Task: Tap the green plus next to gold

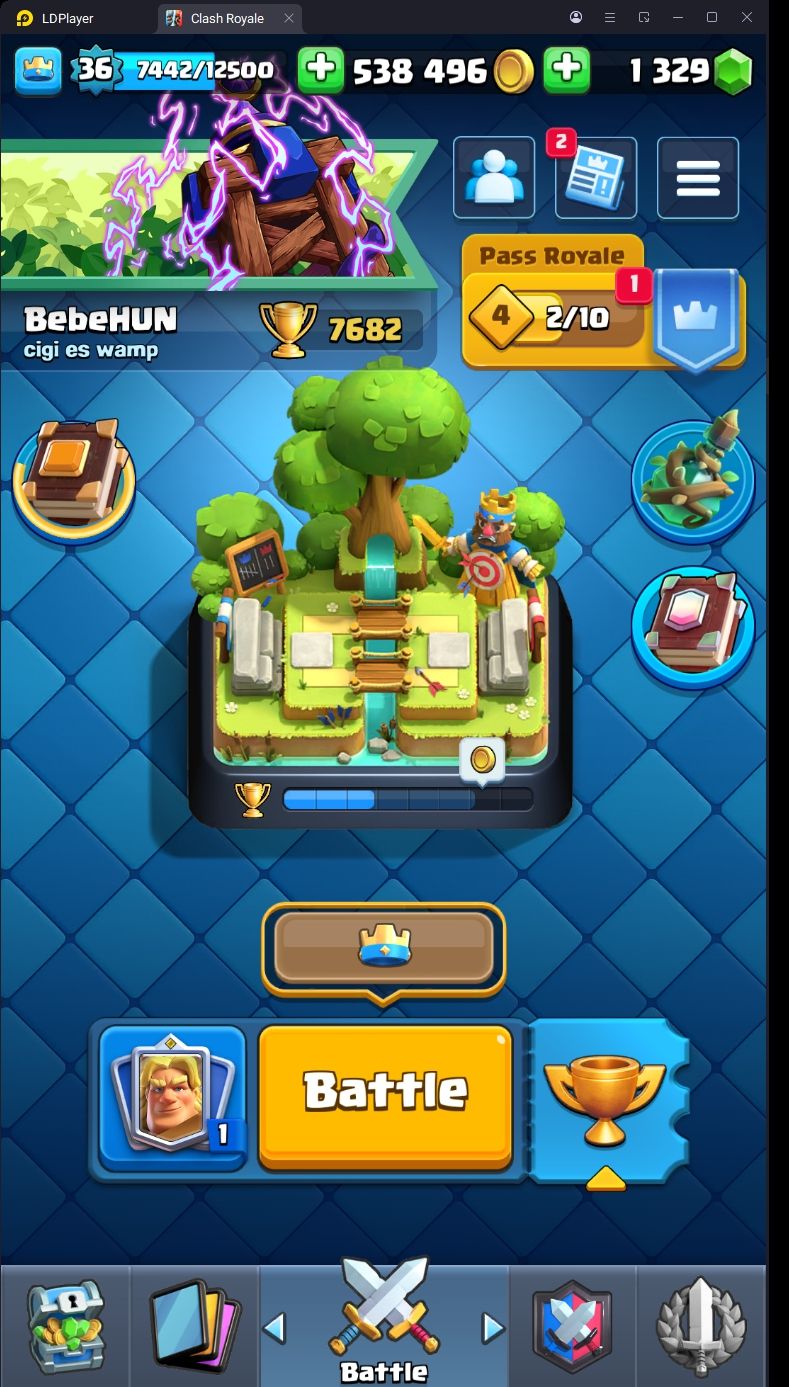Action: (x=322, y=69)
